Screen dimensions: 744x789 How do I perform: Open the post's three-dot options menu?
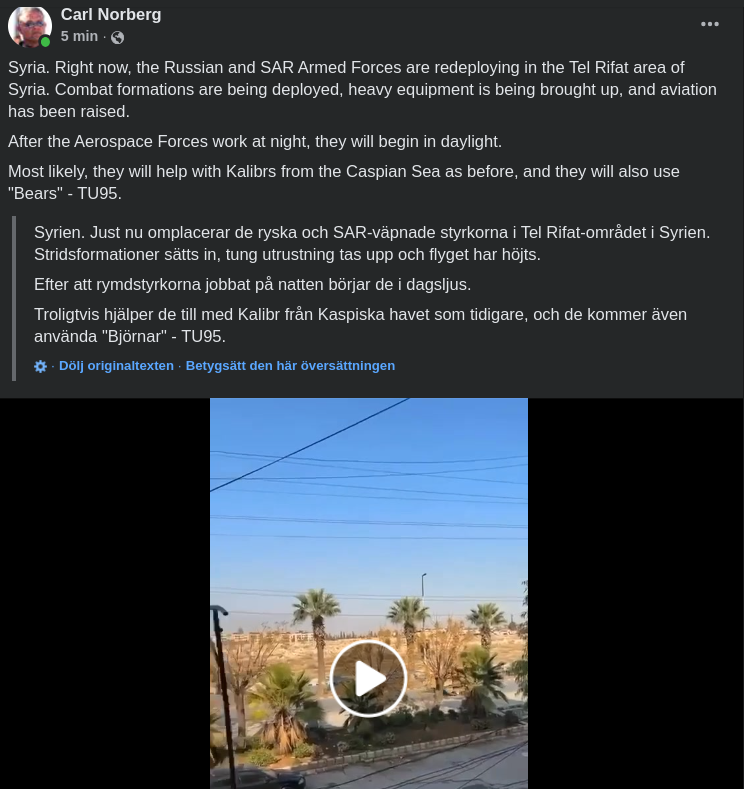click(710, 24)
